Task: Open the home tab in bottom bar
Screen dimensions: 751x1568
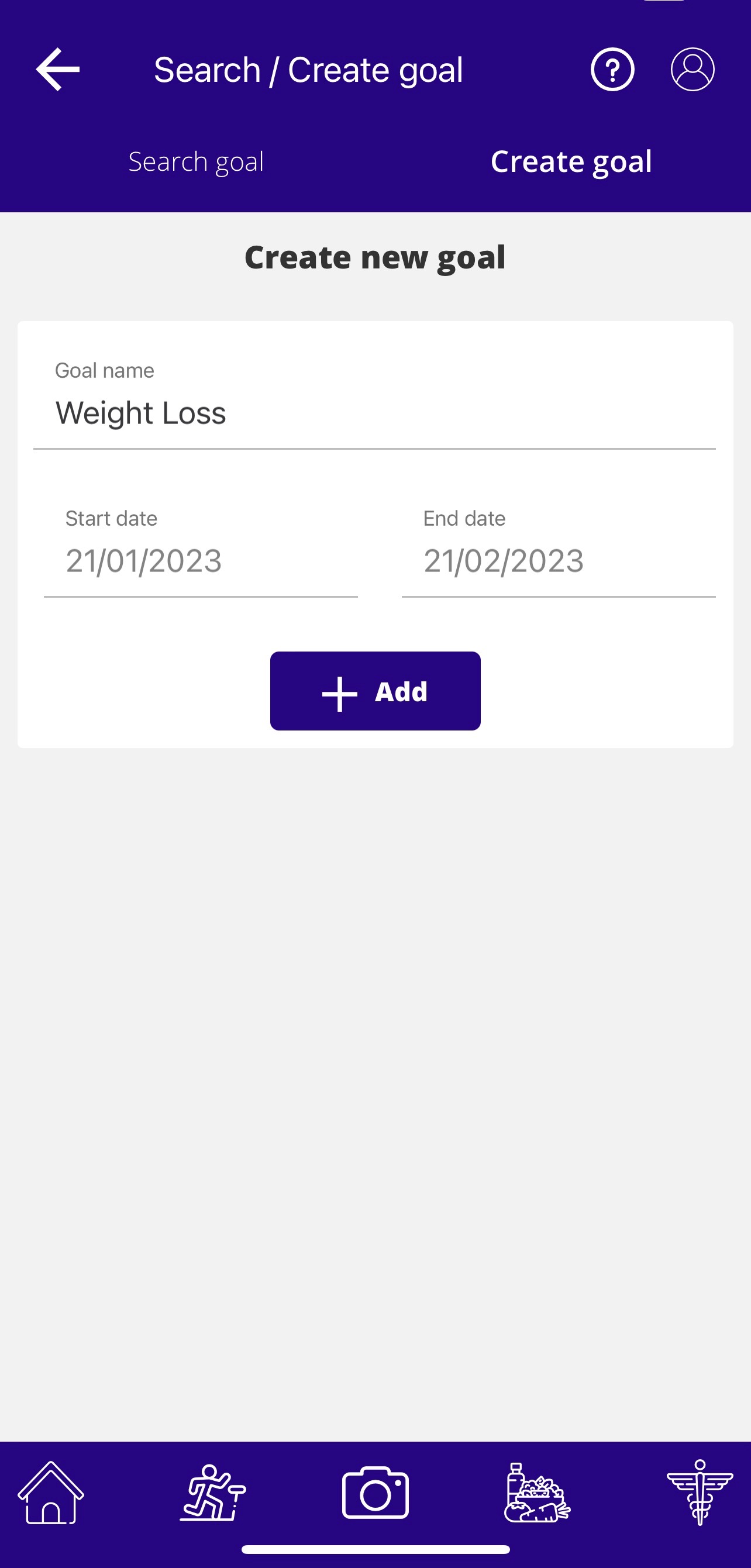Action: 51,1493
